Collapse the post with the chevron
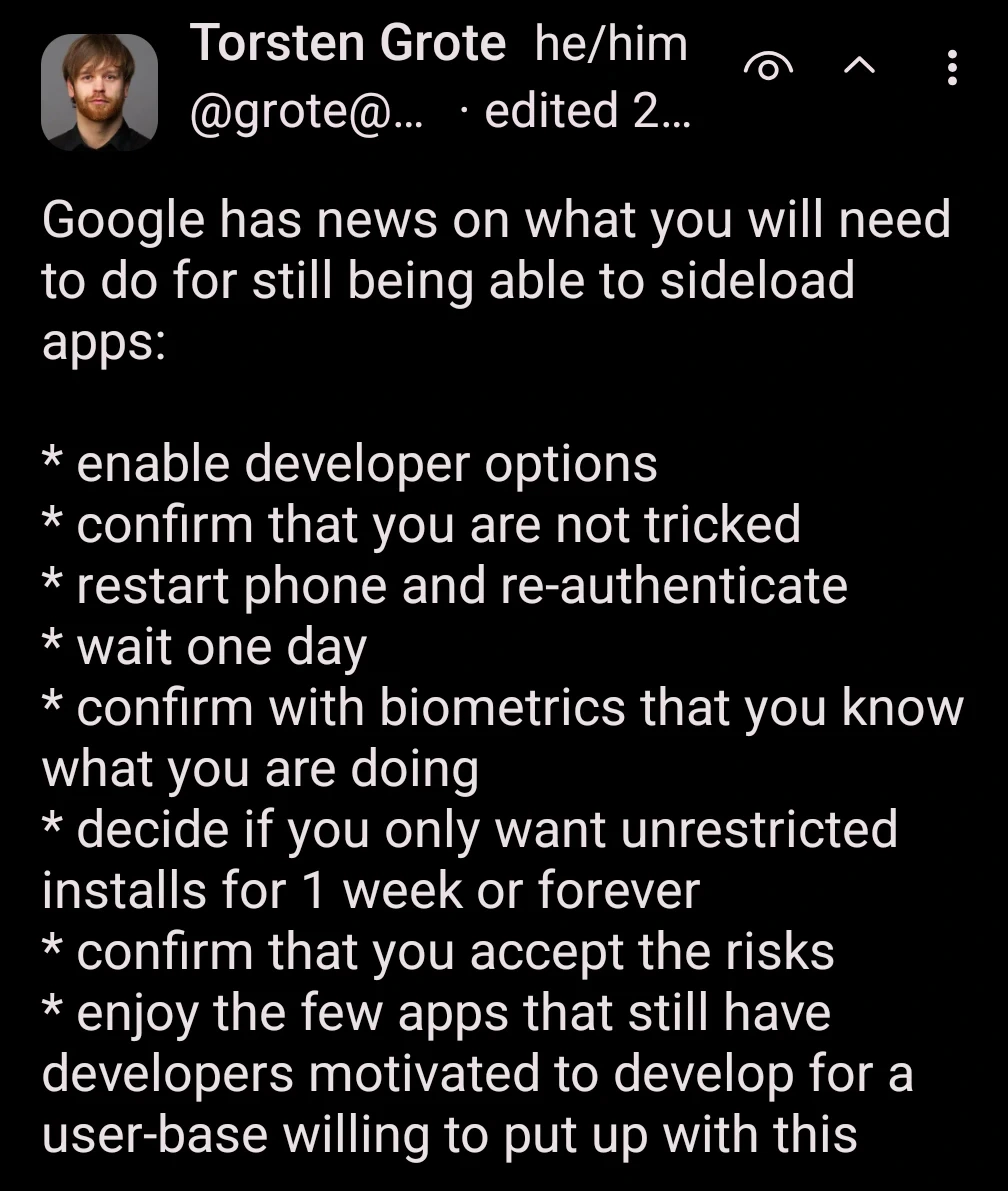This screenshot has height=1191, width=1008. coord(860,67)
